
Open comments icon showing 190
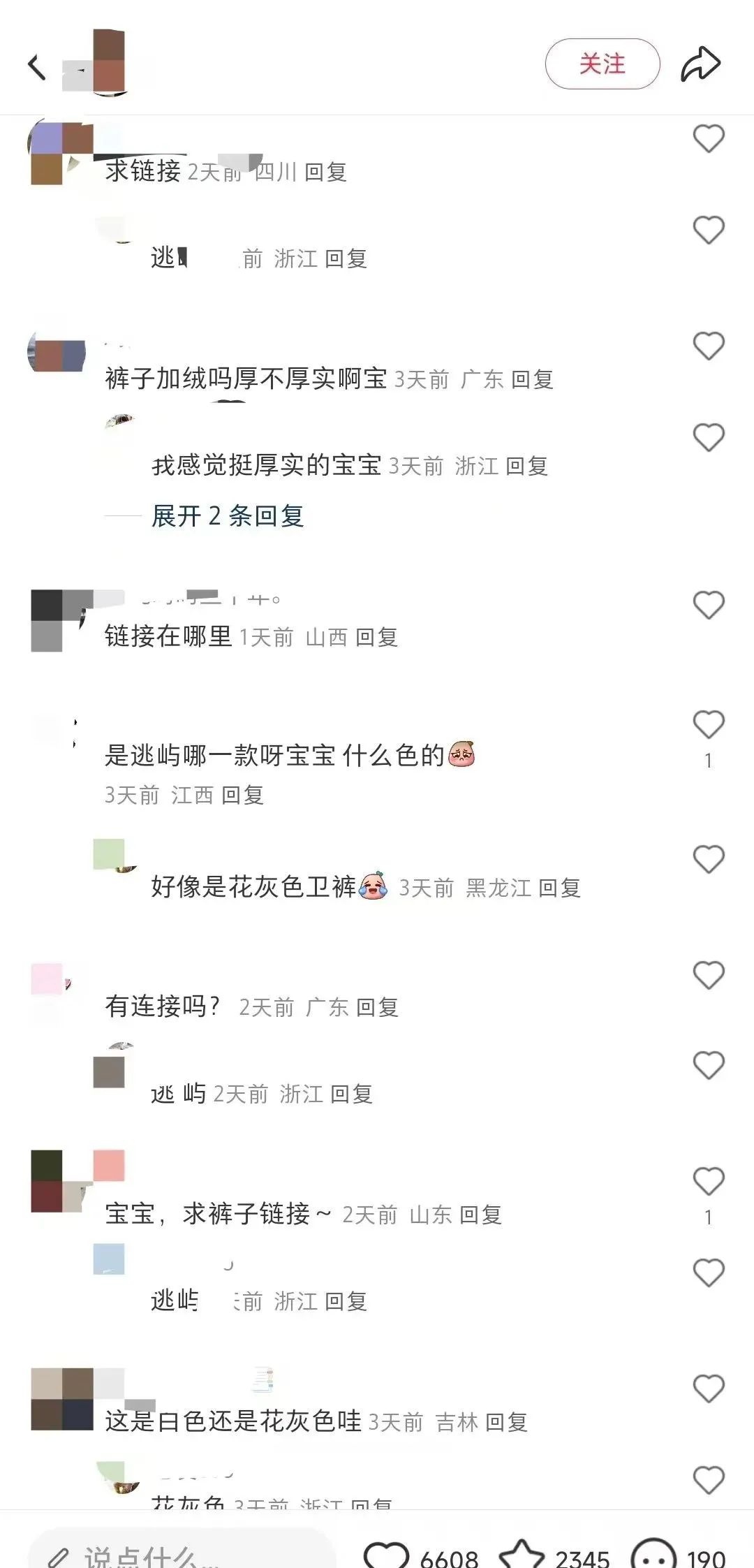[653, 1556]
